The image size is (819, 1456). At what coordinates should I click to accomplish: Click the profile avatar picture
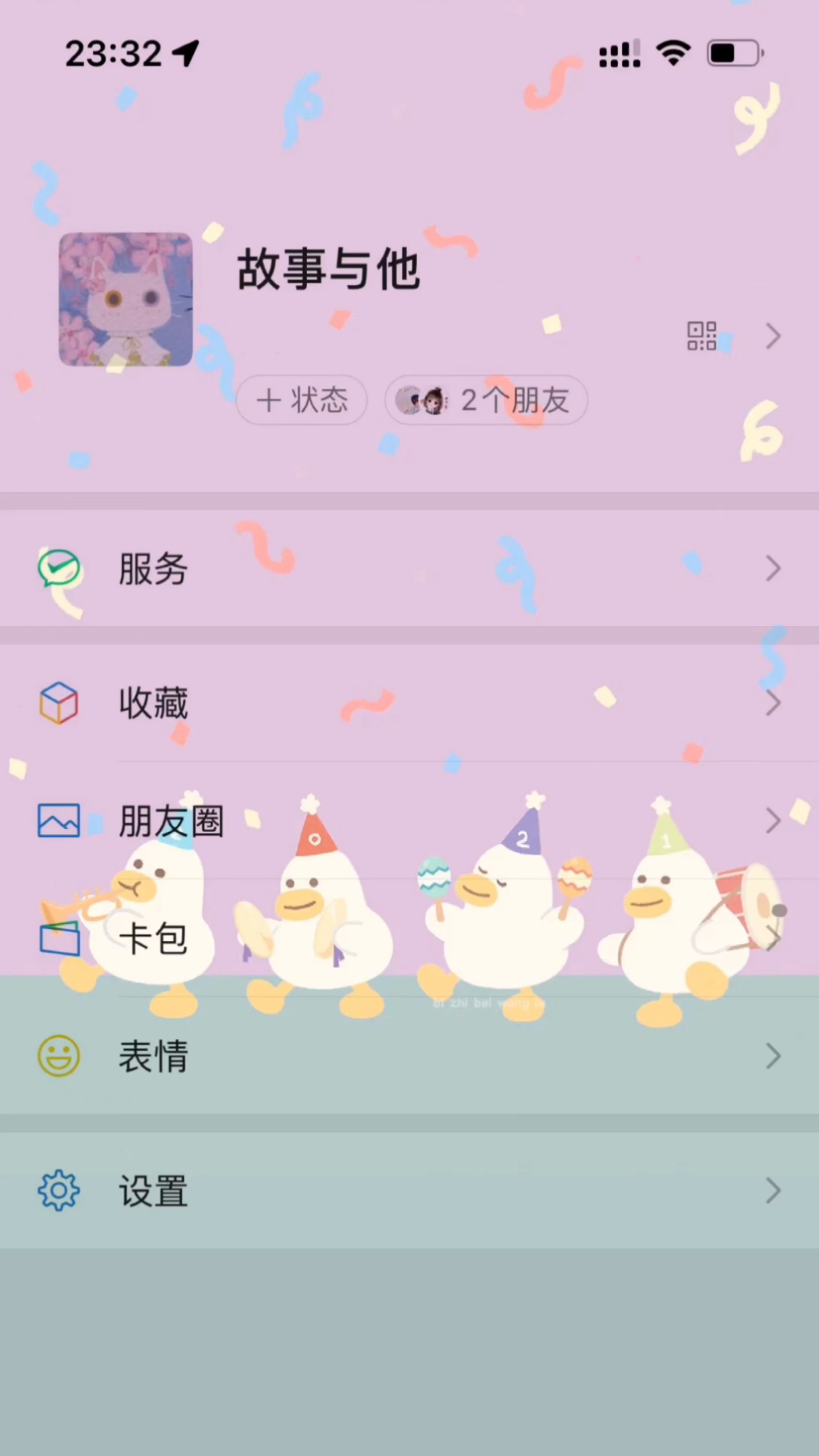pyautogui.click(x=125, y=300)
